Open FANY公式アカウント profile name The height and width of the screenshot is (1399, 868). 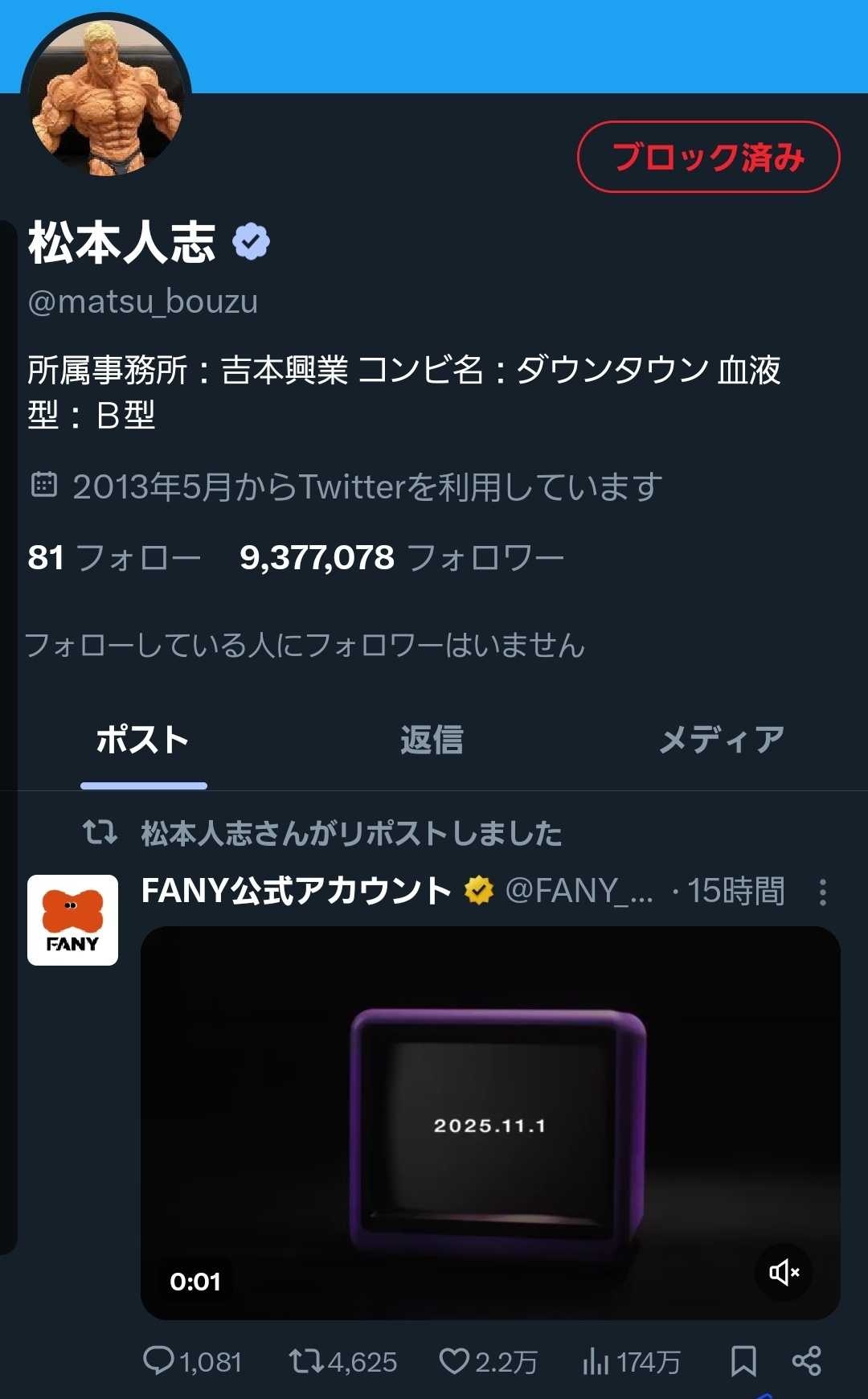(x=296, y=891)
